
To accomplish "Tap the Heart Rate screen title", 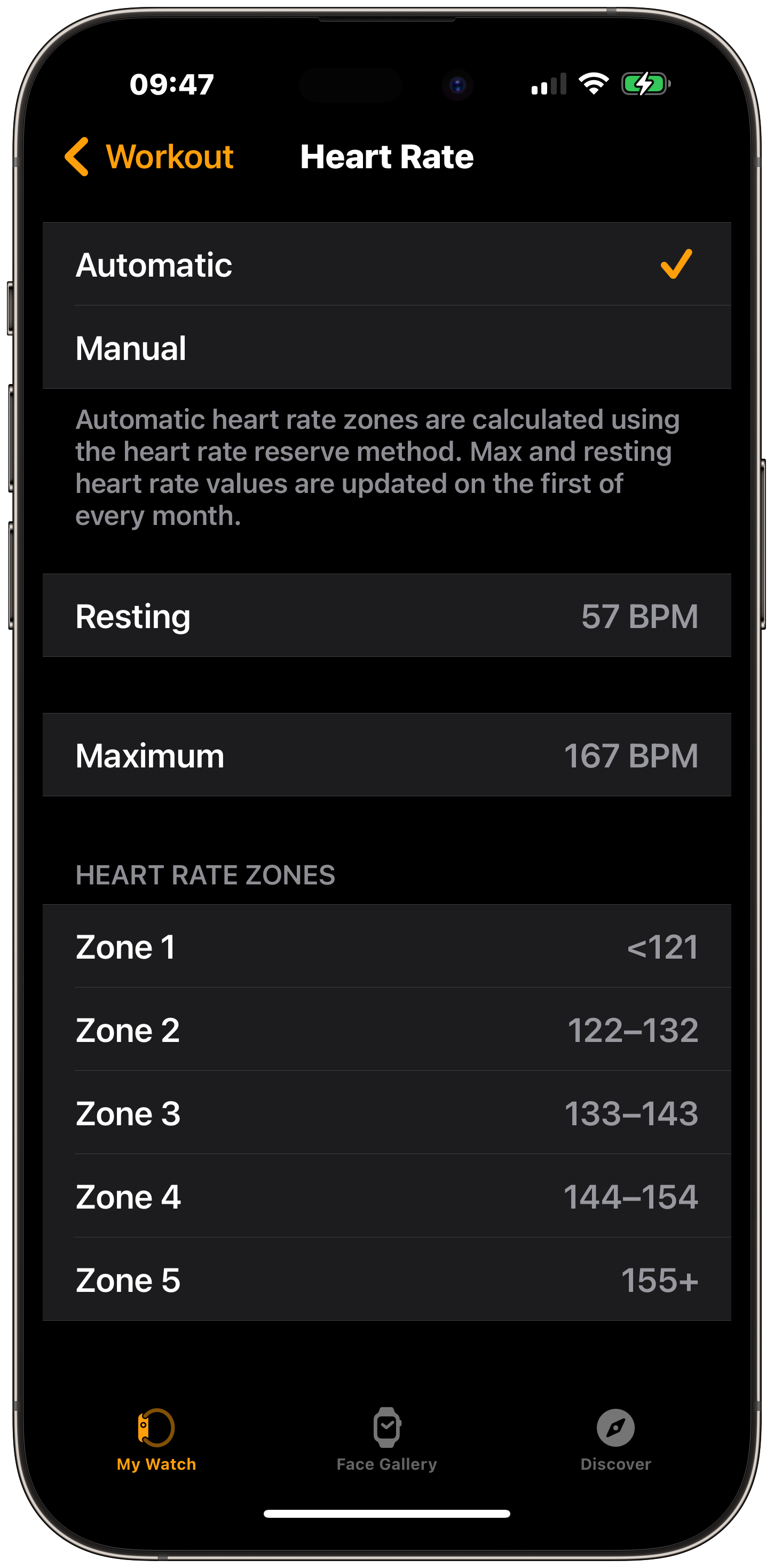I will [387, 157].
